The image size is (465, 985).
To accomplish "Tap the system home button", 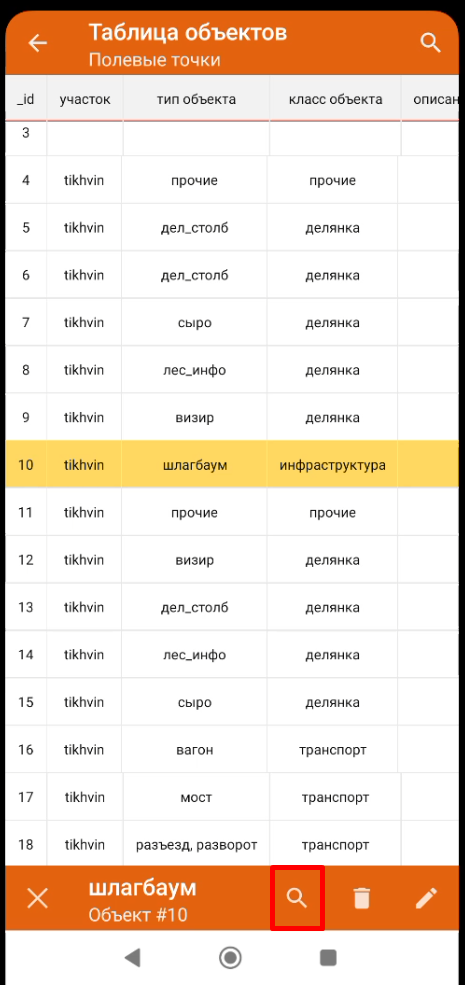I will click(x=231, y=957).
